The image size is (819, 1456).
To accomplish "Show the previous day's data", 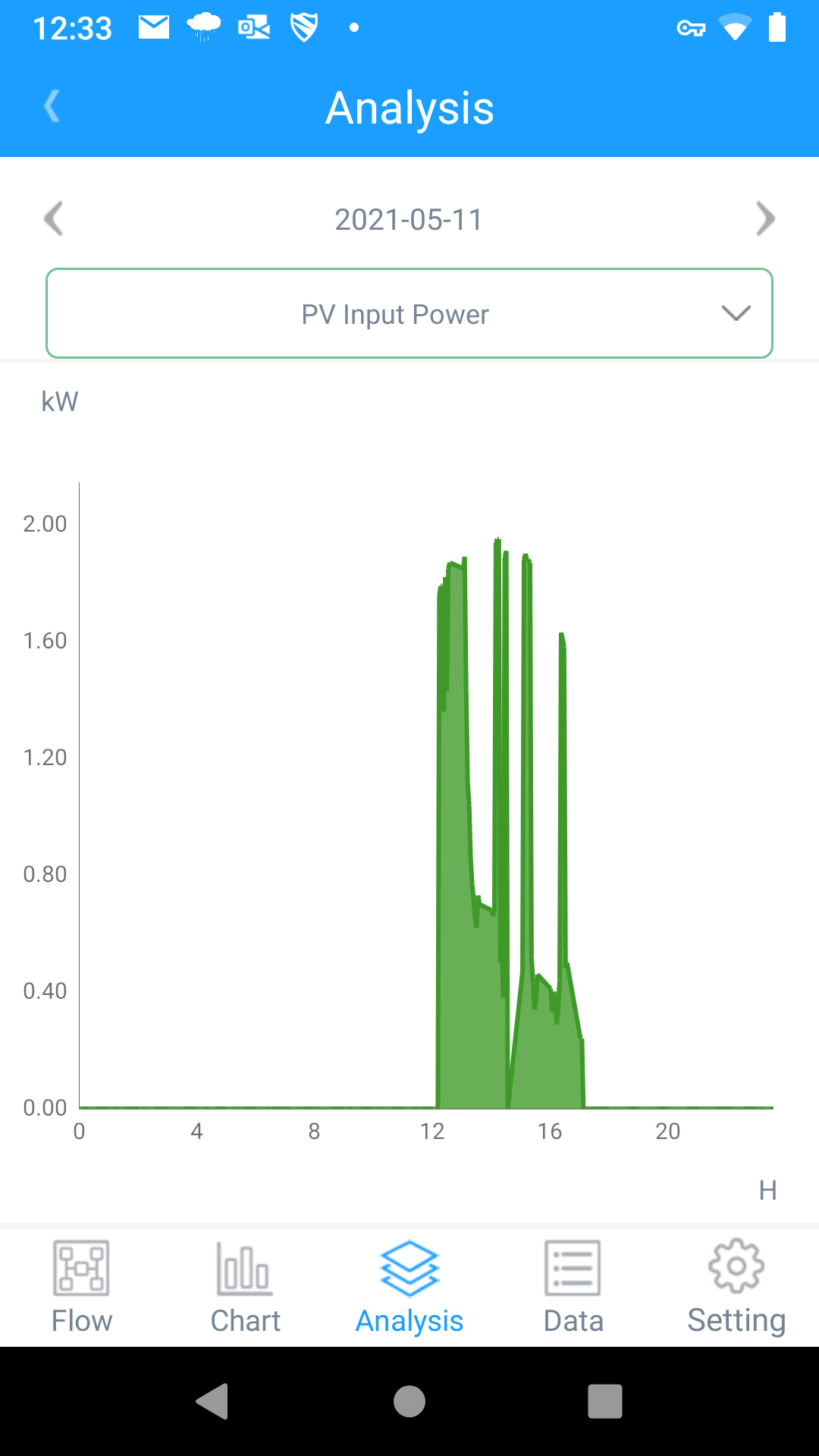I will coord(53,219).
